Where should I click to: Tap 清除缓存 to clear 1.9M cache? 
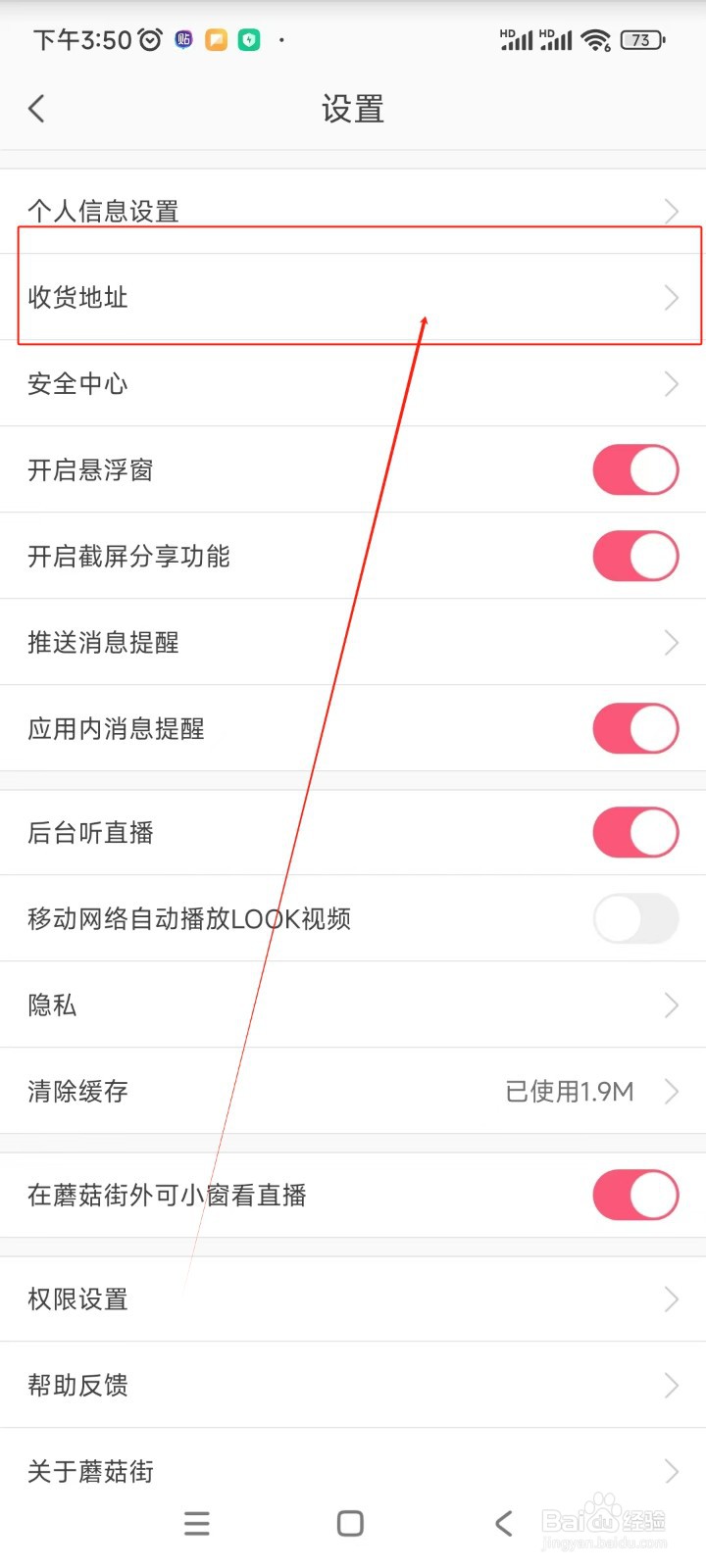pyautogui.click(x=353, y=1091)
